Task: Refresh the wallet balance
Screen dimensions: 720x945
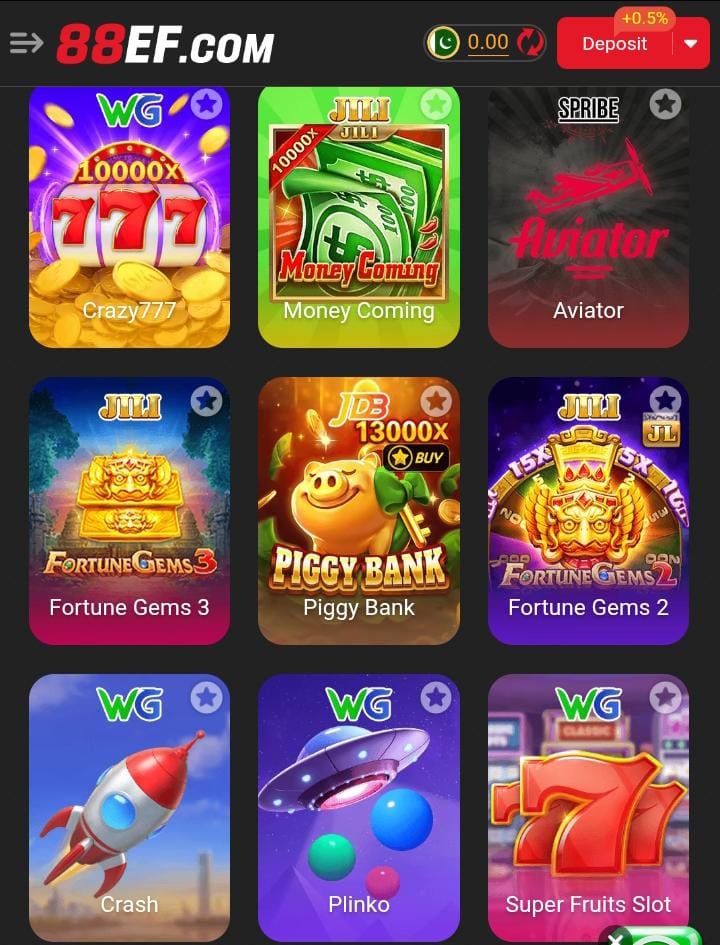Action: [530, 43]
